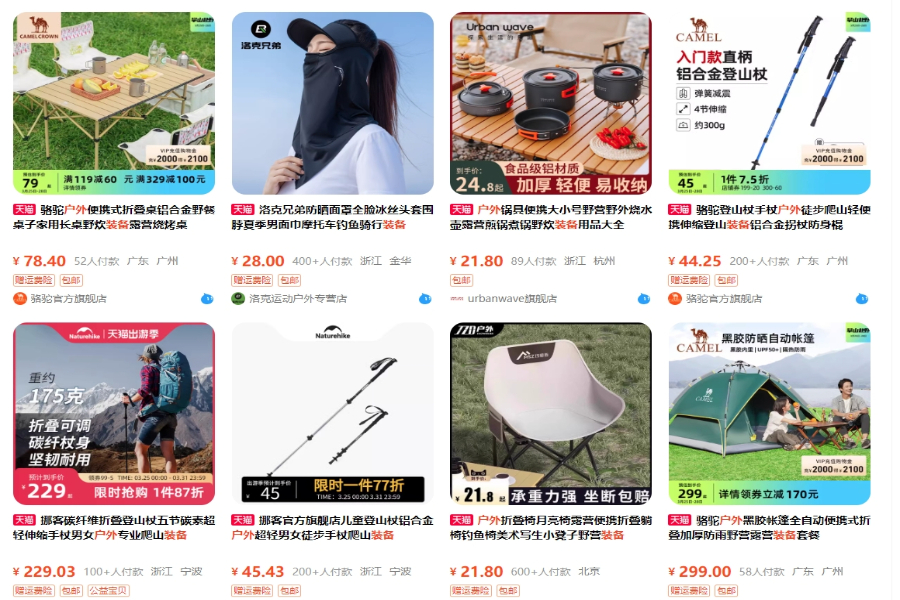The height and width of the screenshot is (600, 900).
Task: View Naturehike carbon trekking pole at ¥229.03
Action: 113,413
